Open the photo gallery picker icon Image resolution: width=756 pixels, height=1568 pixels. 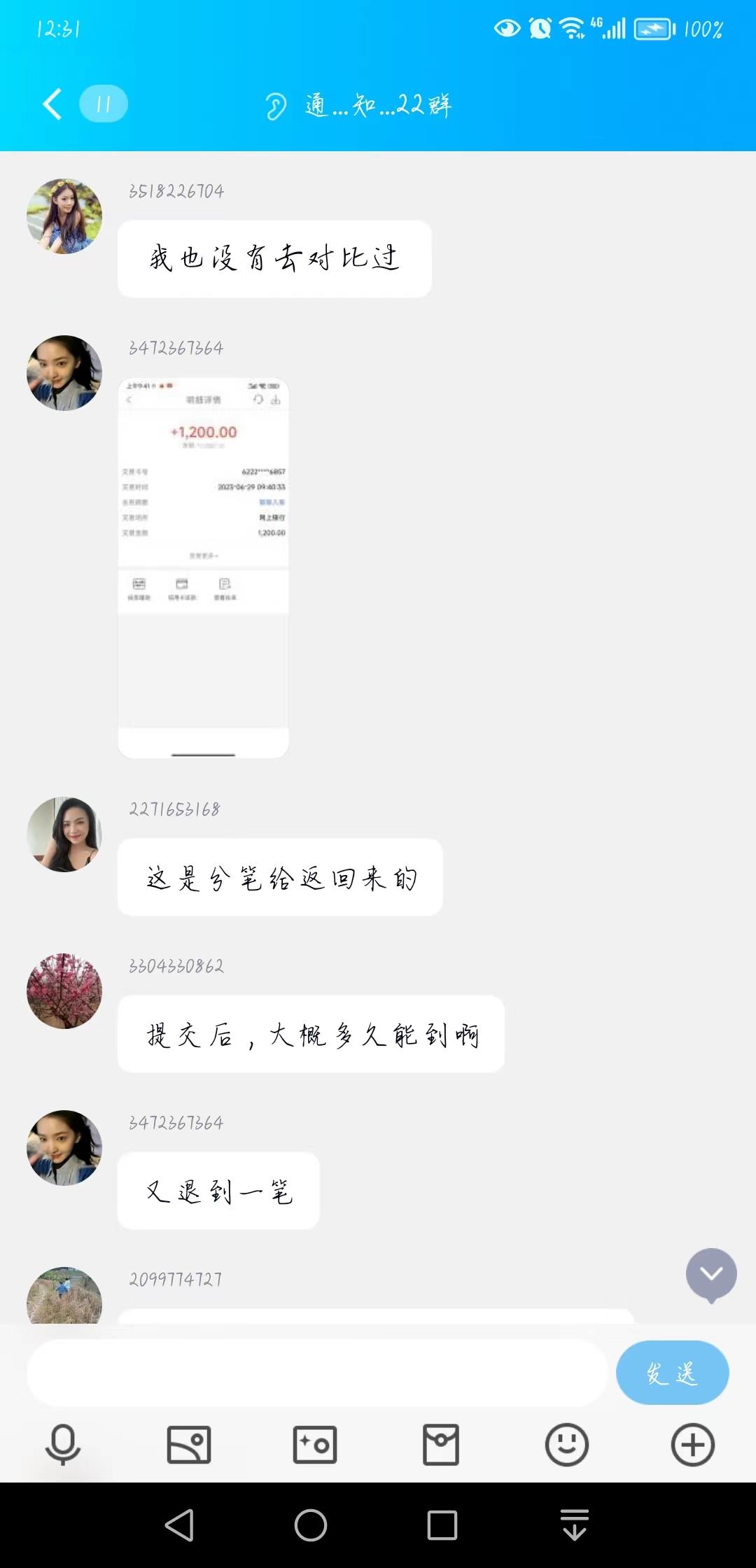(187, 1444)
